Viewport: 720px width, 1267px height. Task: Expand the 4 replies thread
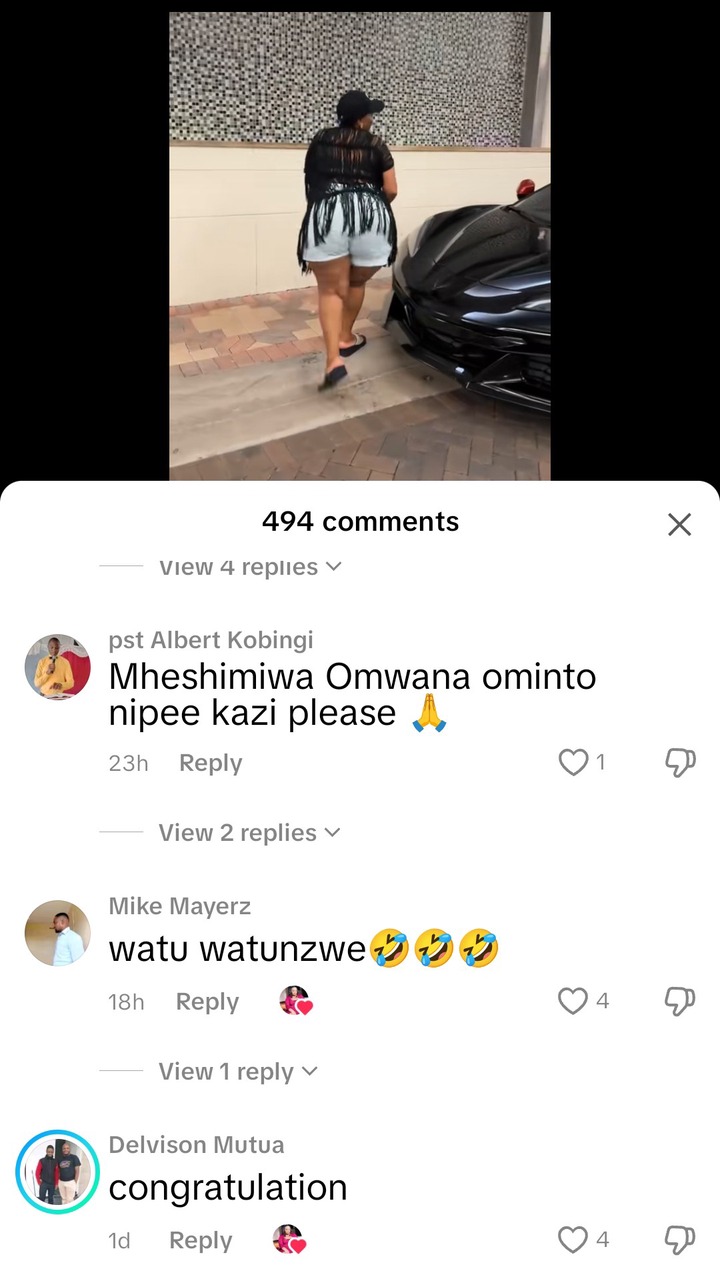click(x=250, y=567)
